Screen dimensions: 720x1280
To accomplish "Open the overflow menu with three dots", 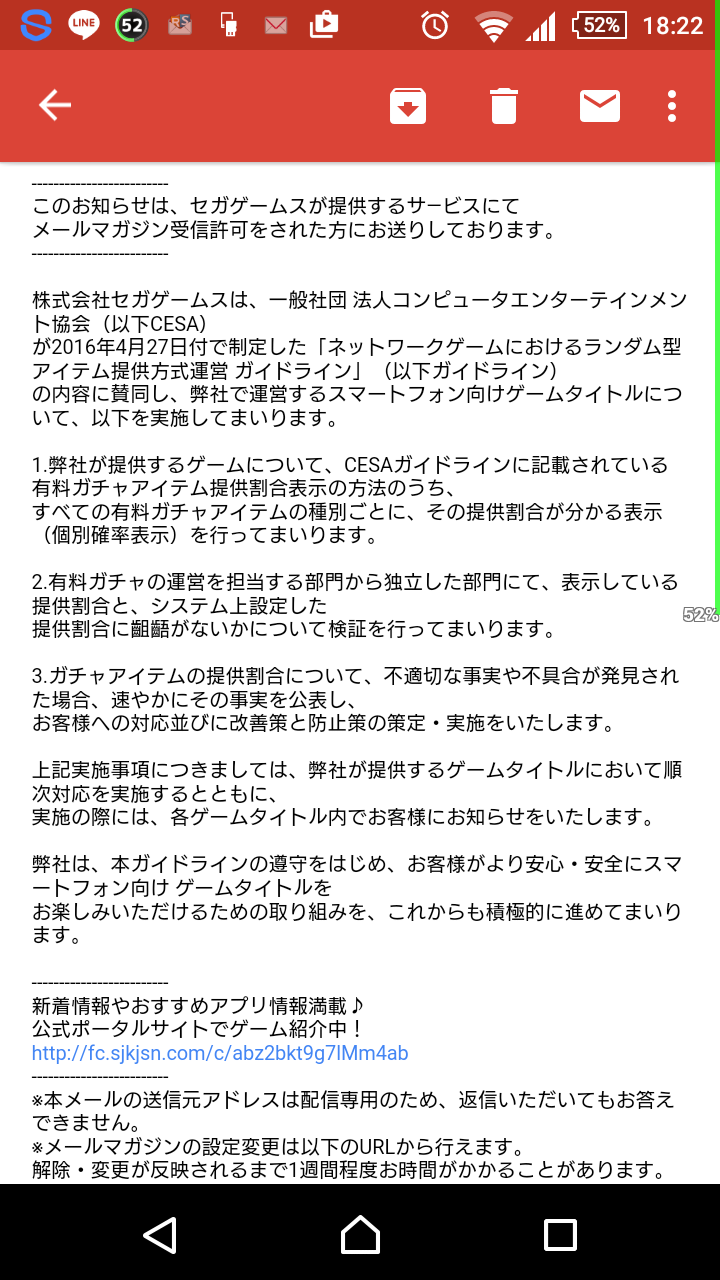I will point(671,104).
